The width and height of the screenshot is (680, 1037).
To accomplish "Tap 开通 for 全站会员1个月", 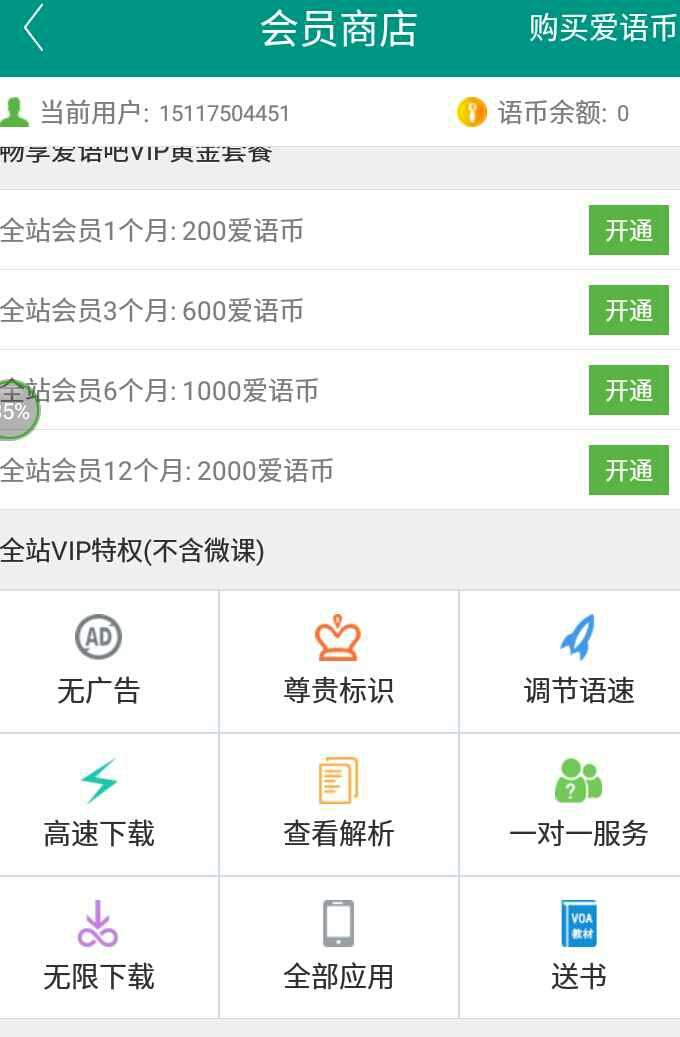I will coord(628,230).
